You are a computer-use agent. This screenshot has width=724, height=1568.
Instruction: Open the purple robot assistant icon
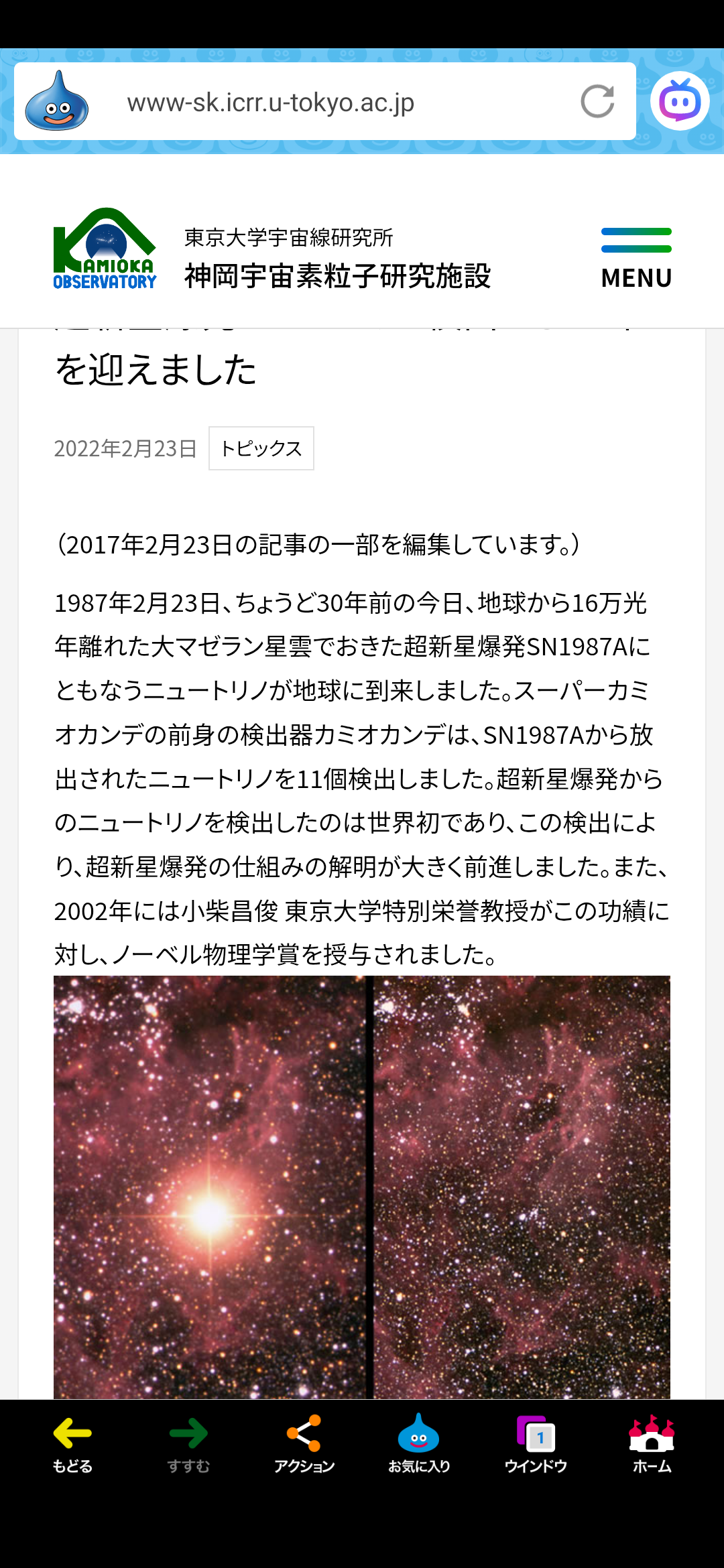click(x=680, y=101)
